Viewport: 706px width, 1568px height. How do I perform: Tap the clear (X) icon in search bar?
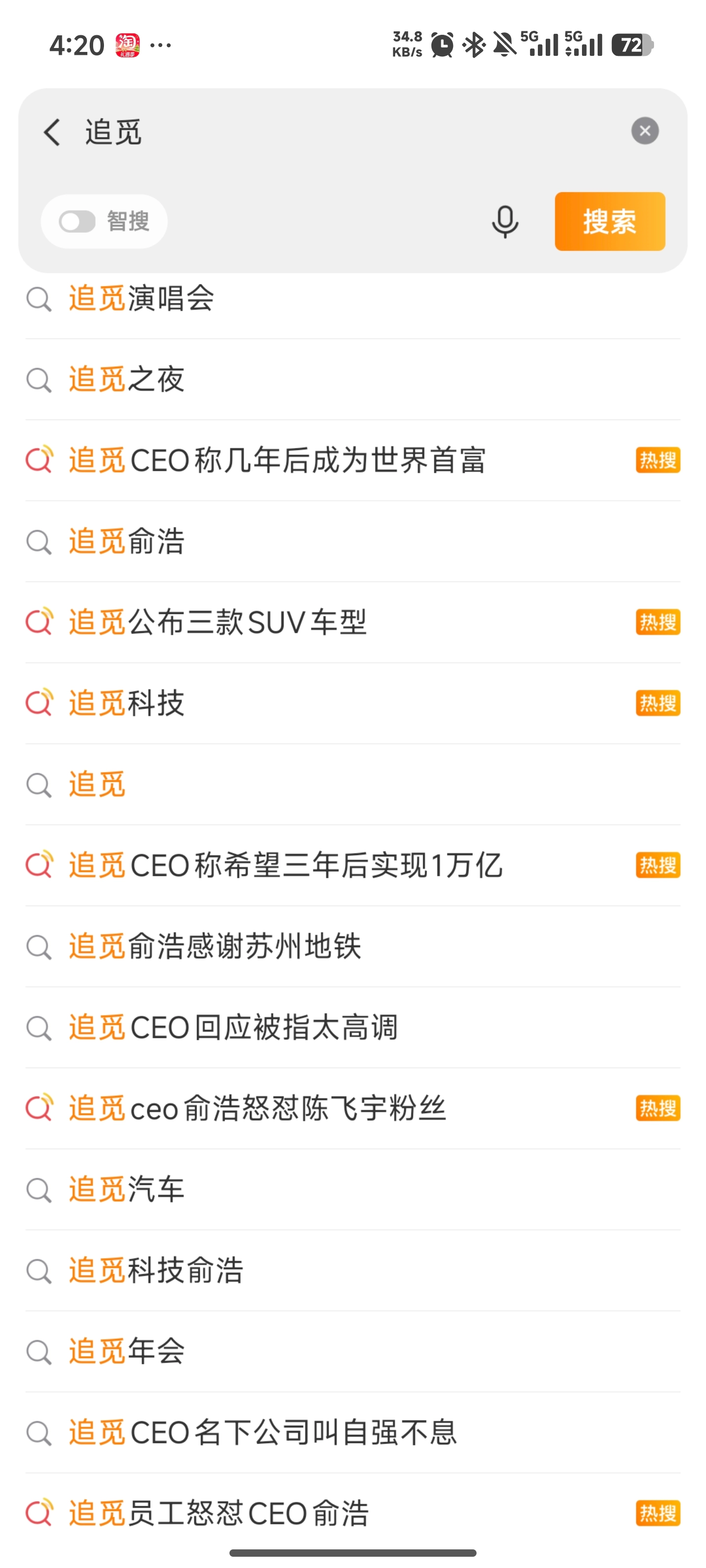tap(645, 130)
